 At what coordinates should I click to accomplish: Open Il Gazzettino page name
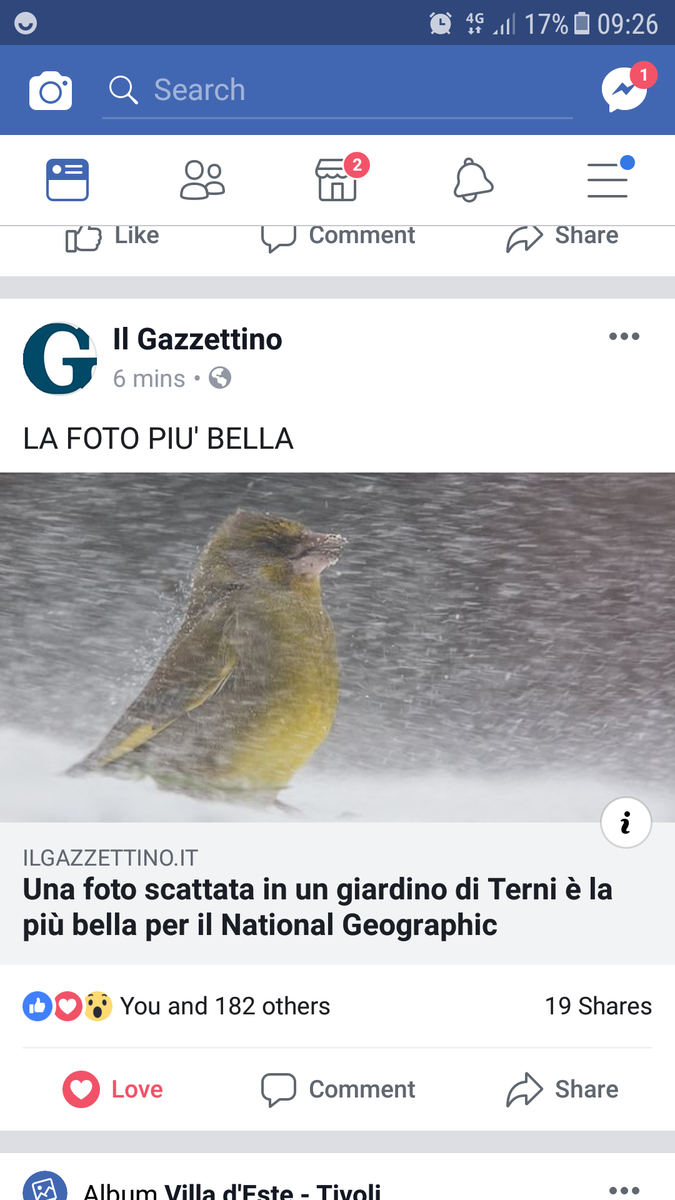click(x=197, y=340)
